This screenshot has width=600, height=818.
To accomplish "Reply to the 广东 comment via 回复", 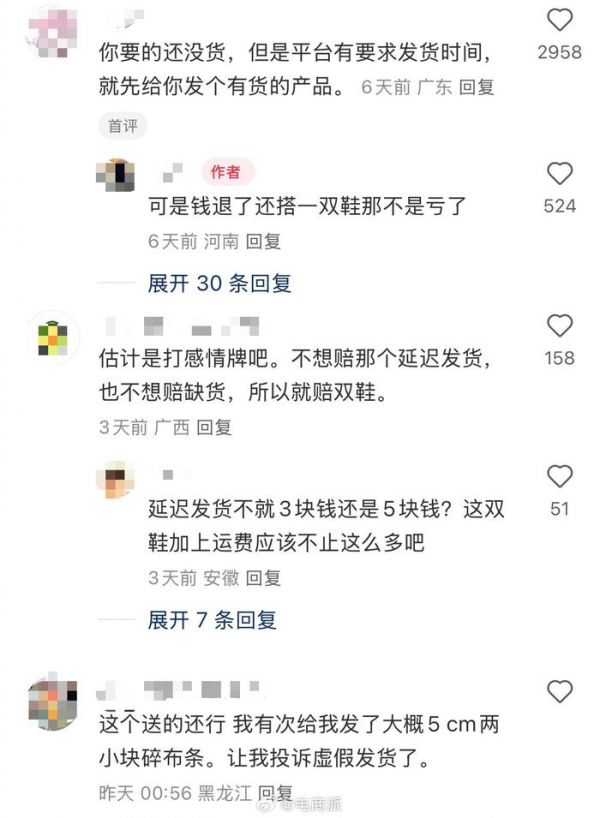I will pyautogui.click(x=477, y=88).
